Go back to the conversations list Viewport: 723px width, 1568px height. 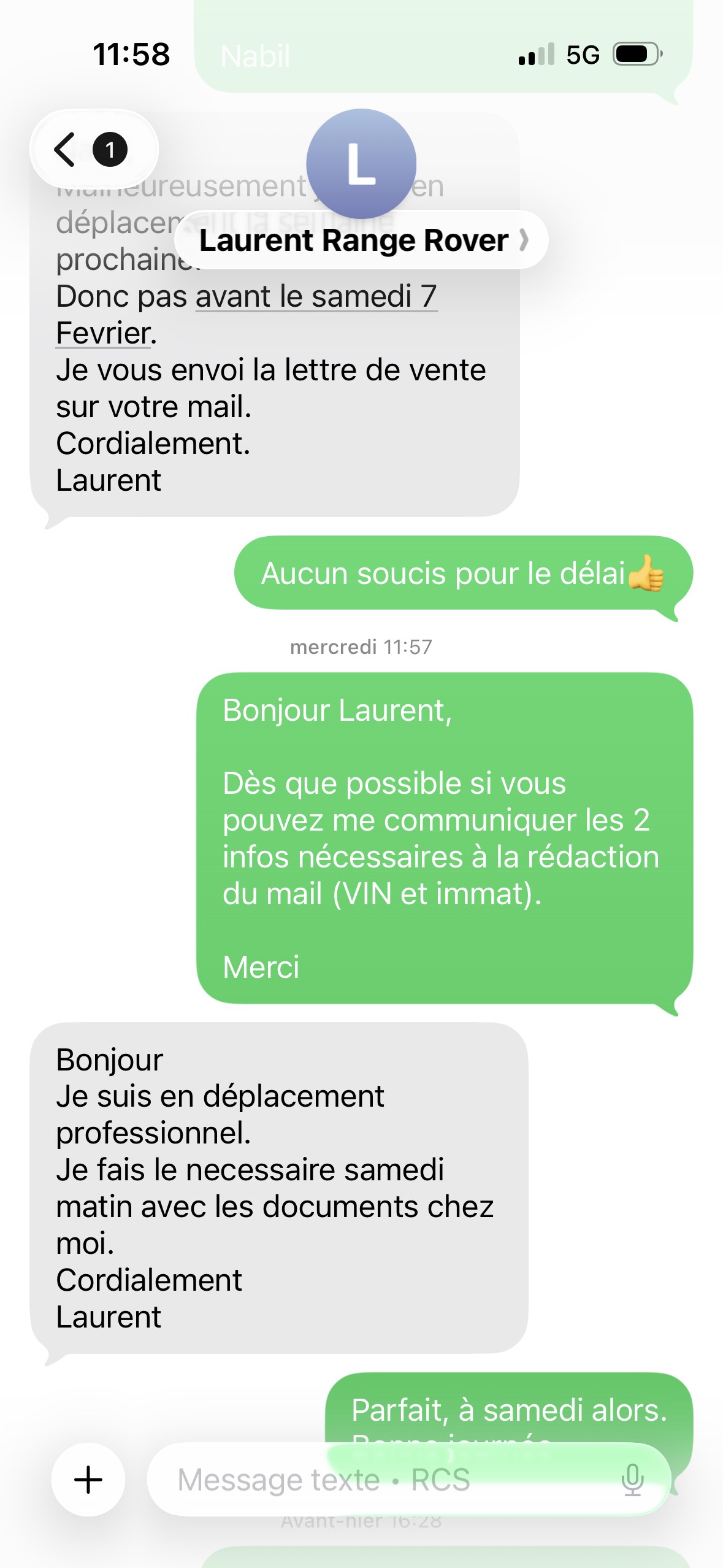[x=66, y=149]
